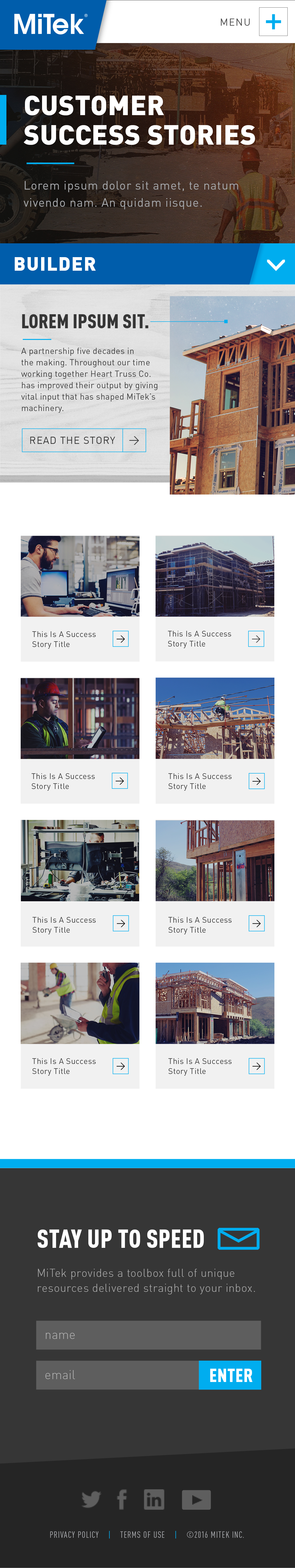Screen dimensions: 295x1568
Task: Open the Terms of Use link
Action: click(x=142, y=1534)
